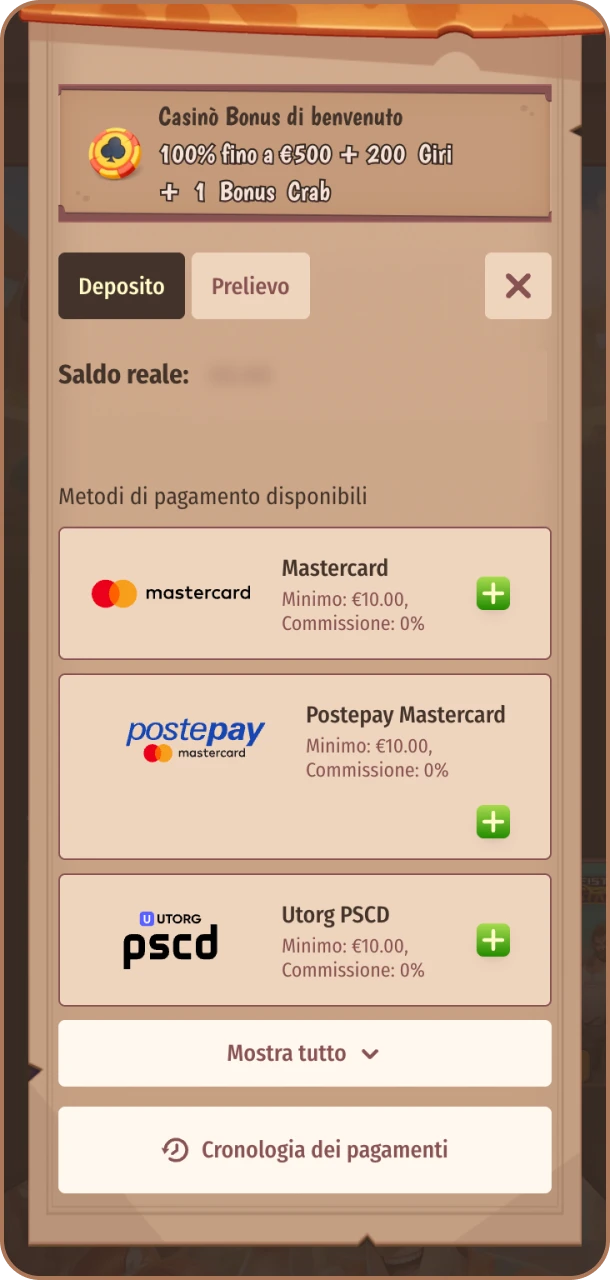
Task: Switch to the Prelievo tab
Action: click(250, 286)
